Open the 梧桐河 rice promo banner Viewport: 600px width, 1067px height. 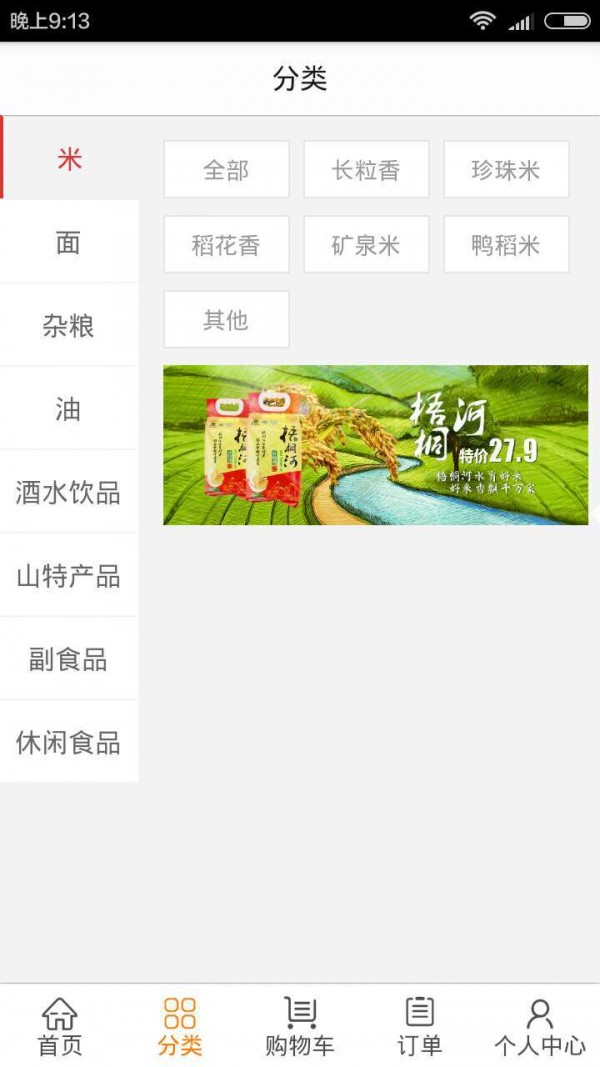pos(375,445)
